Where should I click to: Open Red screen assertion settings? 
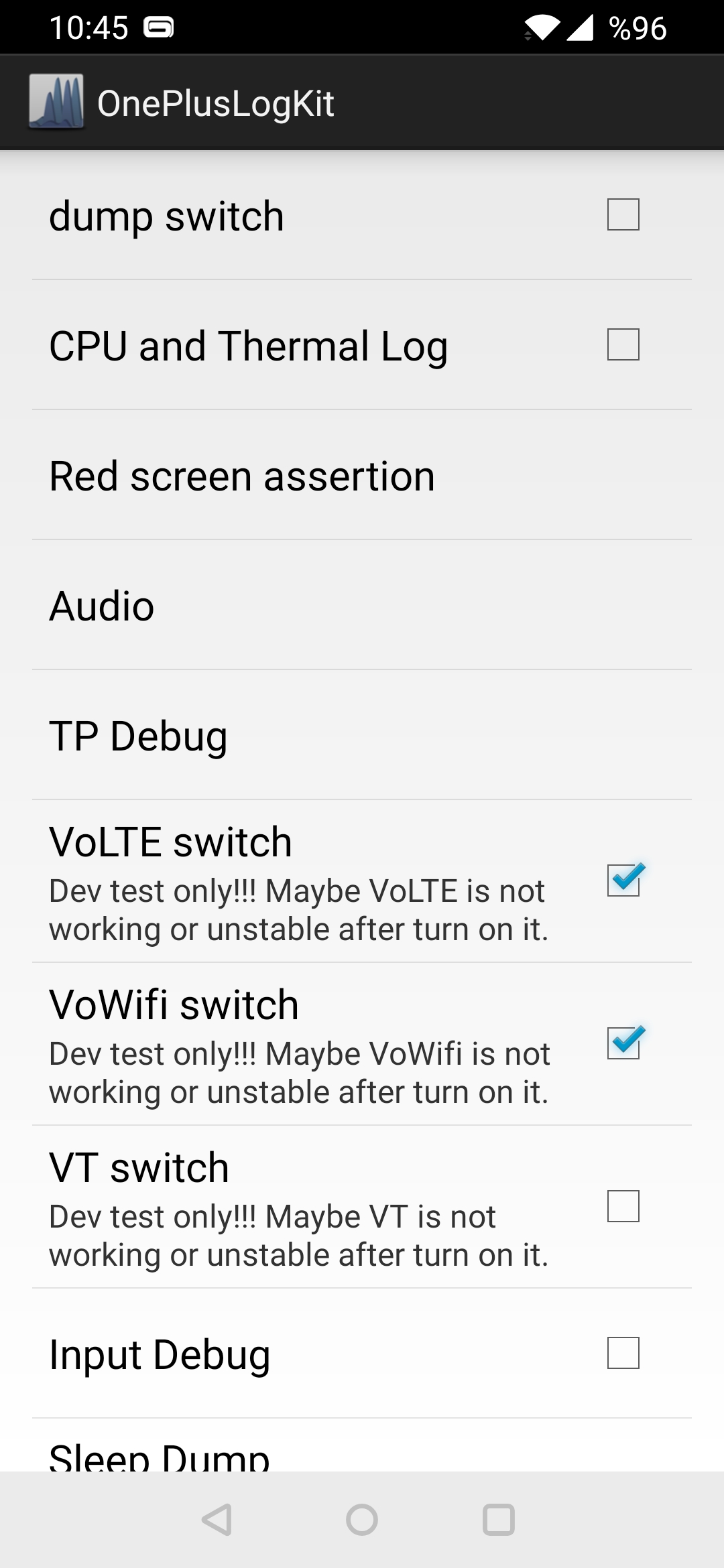coord(362,475)
